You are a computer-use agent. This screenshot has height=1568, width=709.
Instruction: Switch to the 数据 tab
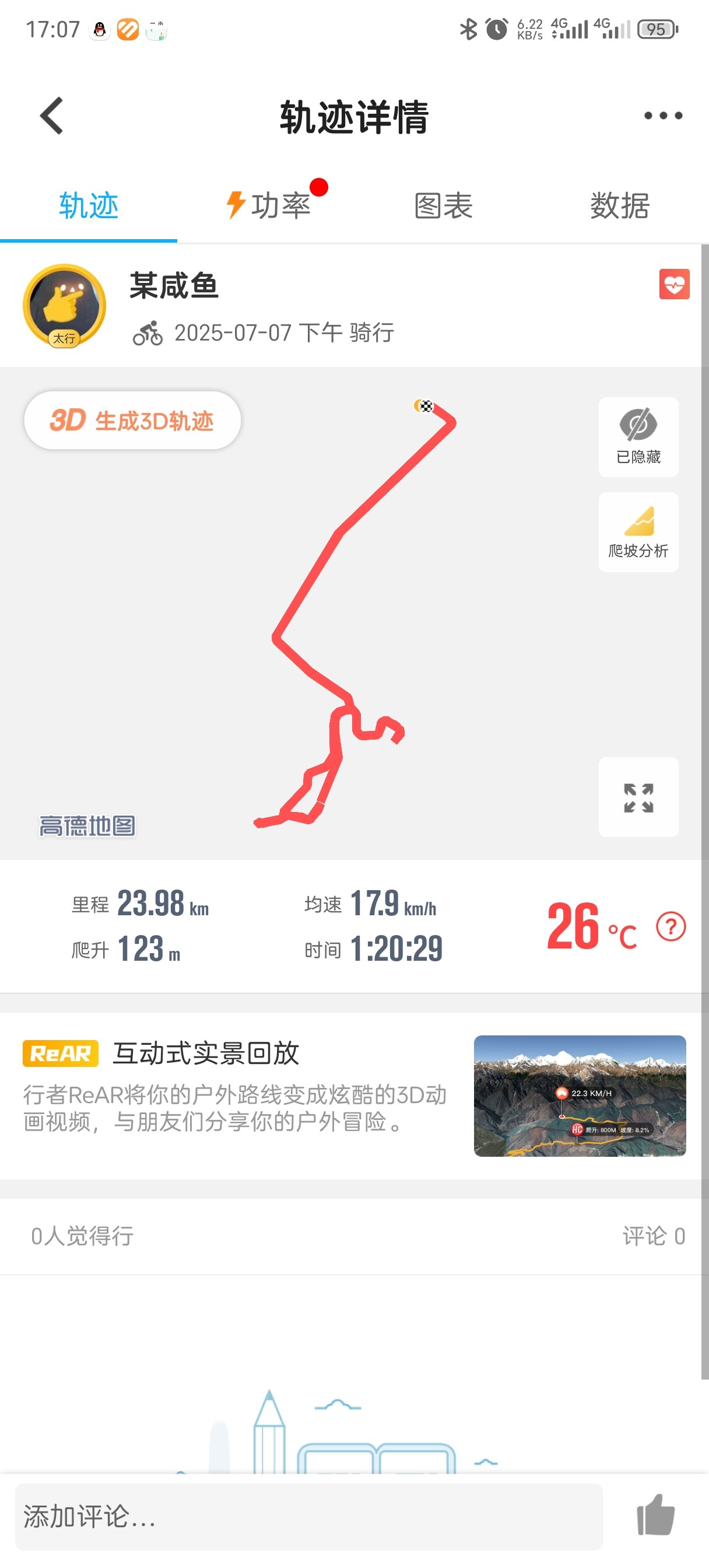620,206
